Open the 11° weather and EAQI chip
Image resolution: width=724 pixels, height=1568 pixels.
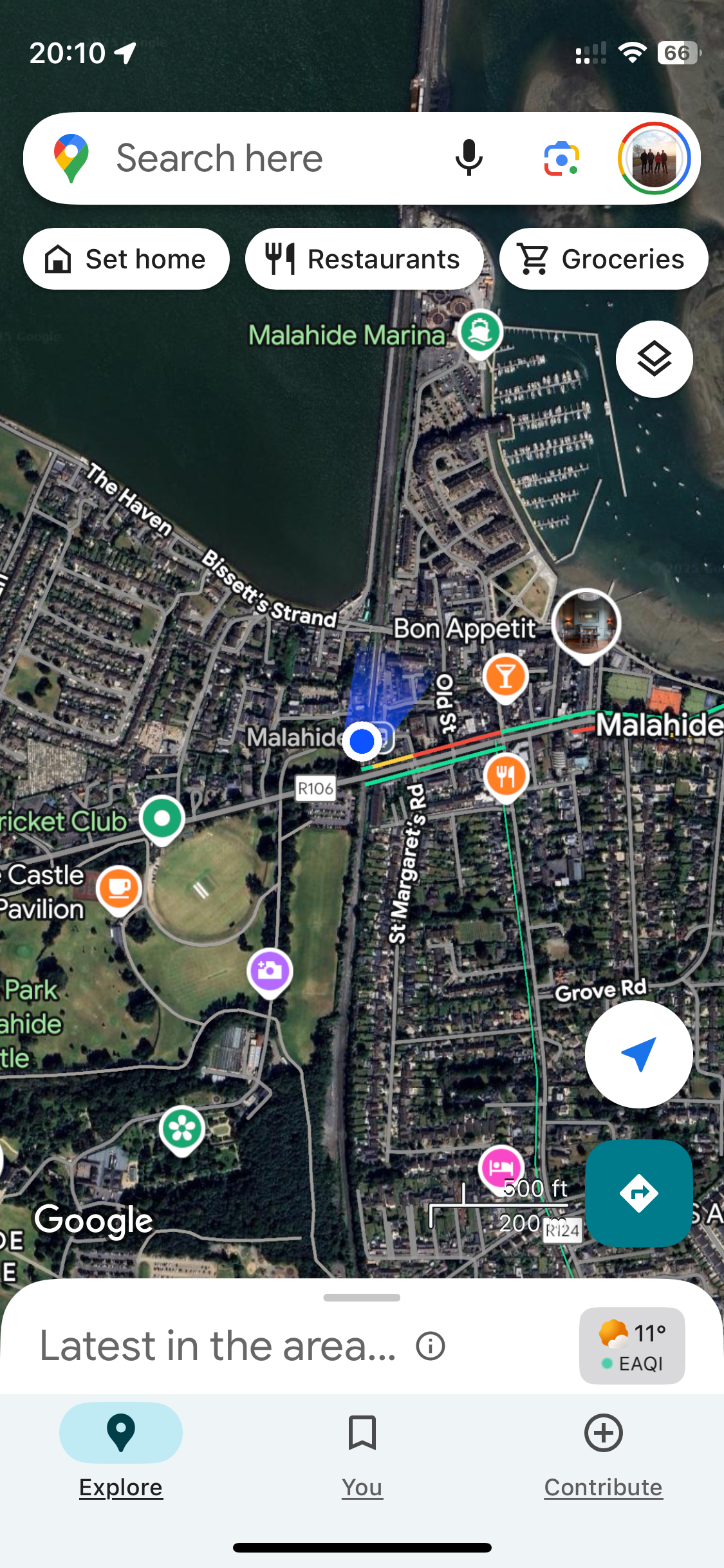click(x=632, y=1346)
